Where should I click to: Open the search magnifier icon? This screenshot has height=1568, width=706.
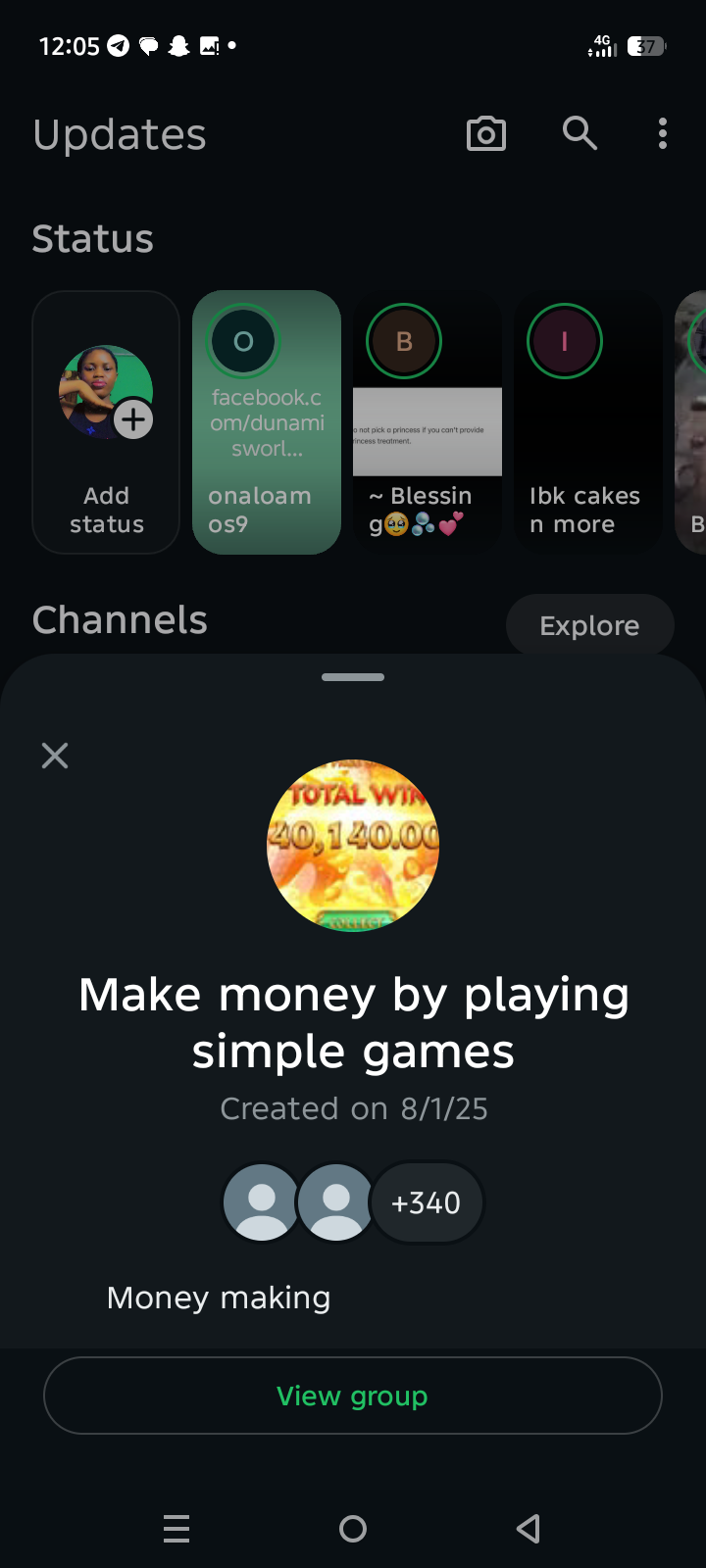(x=580, y=133)
